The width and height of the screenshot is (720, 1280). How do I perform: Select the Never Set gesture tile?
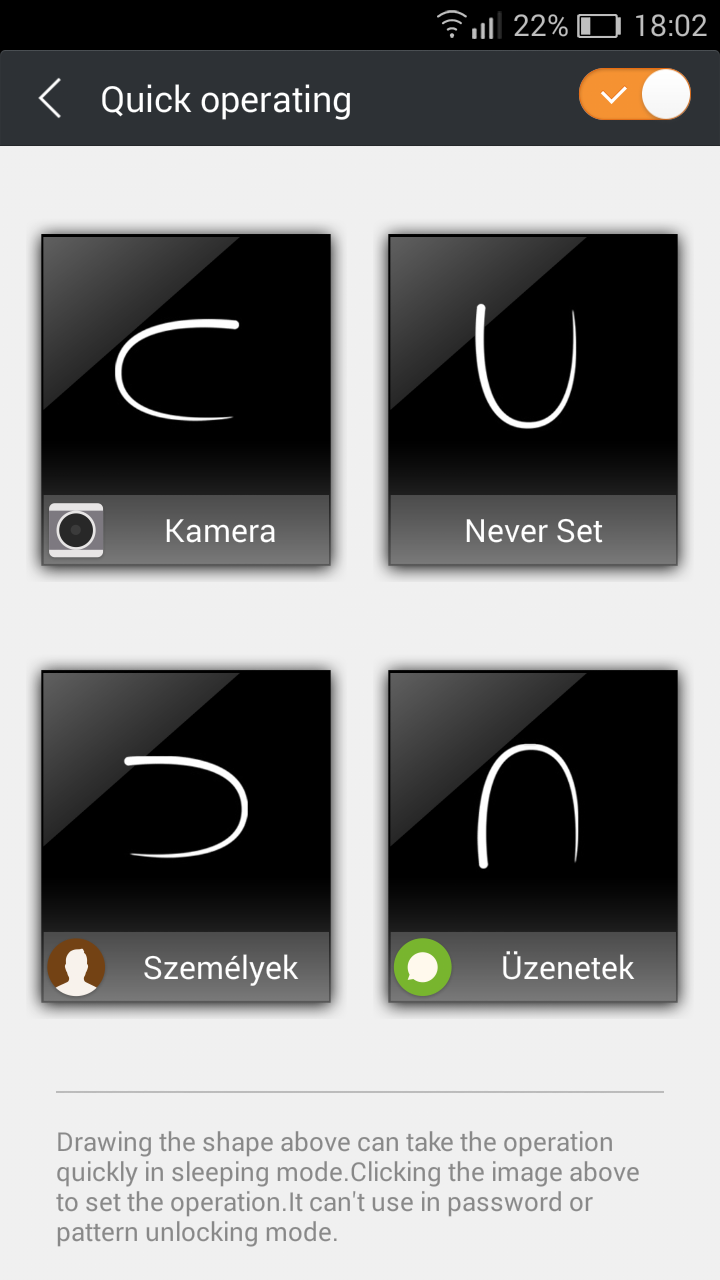coord(533,400)
